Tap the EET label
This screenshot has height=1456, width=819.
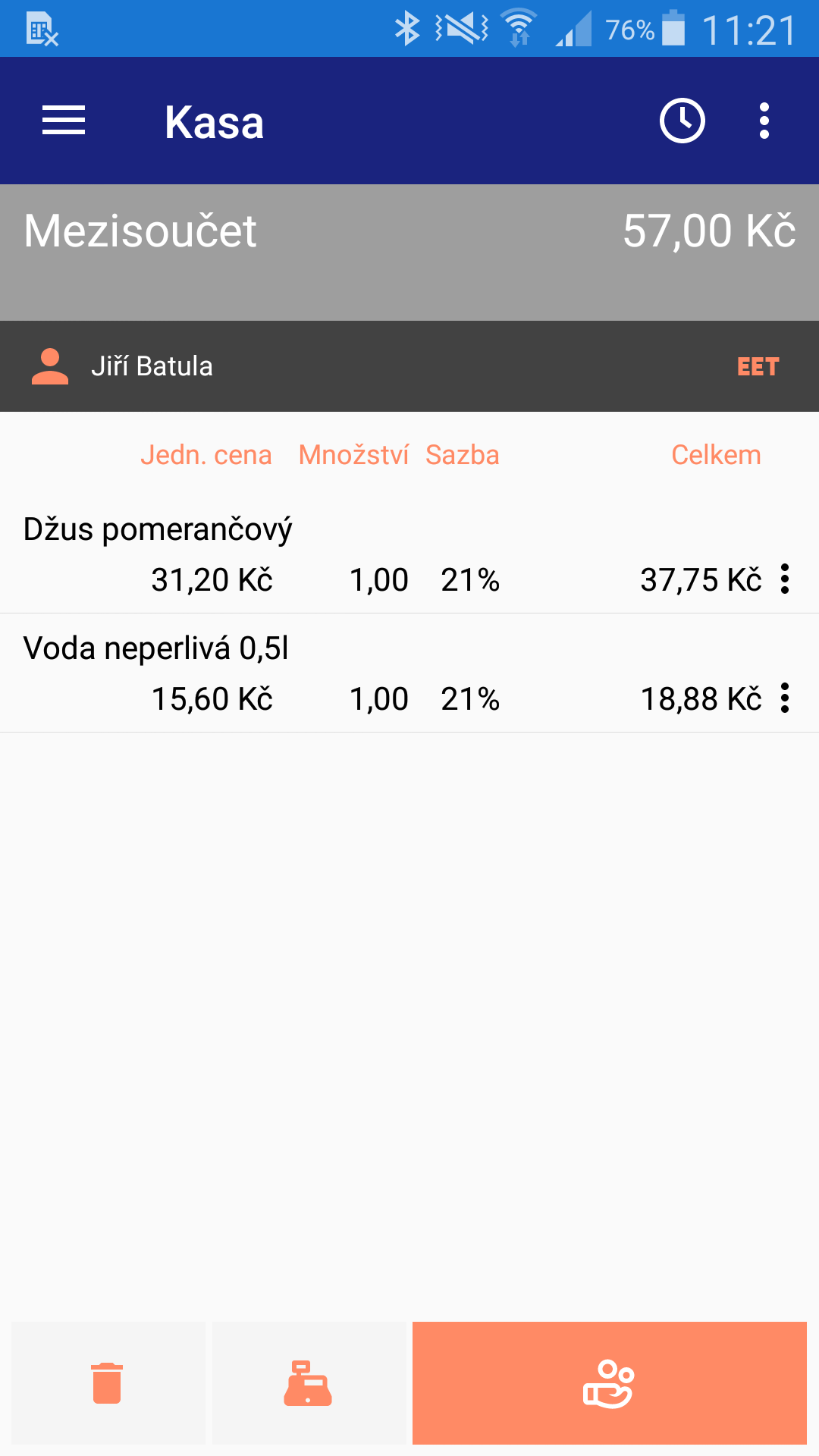(758, 367)
